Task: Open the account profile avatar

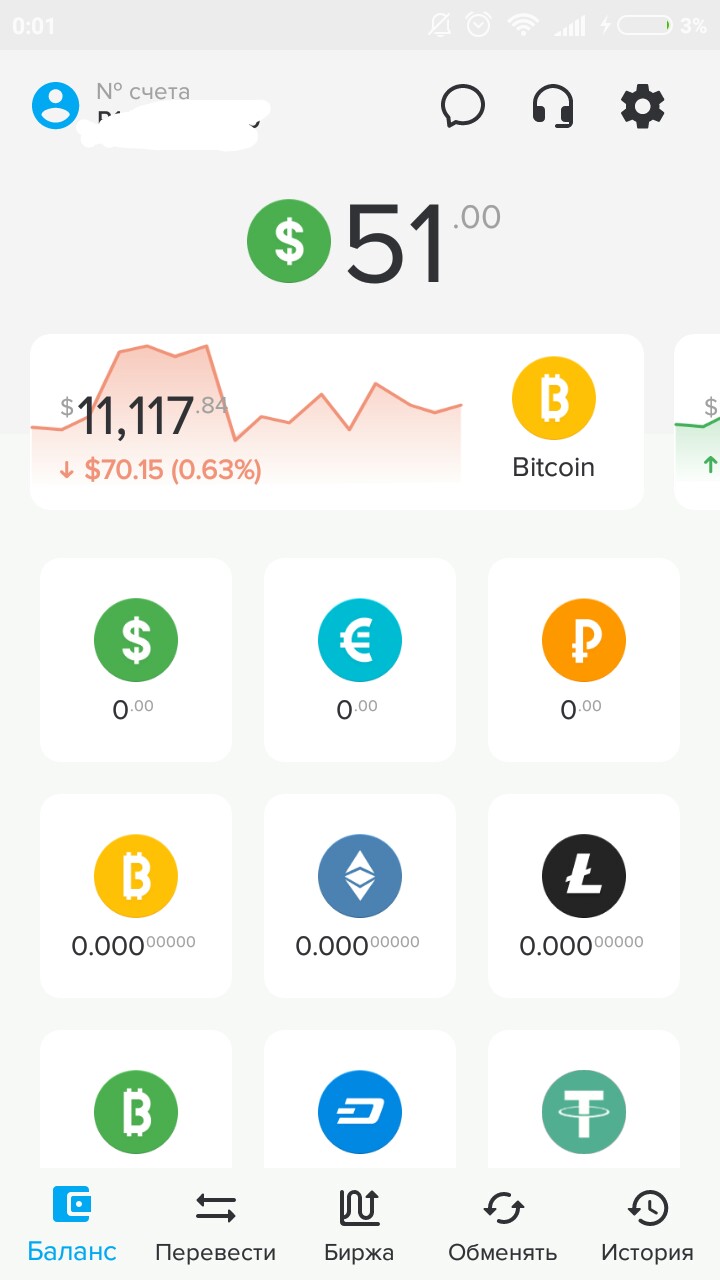Action: [56, 105]
